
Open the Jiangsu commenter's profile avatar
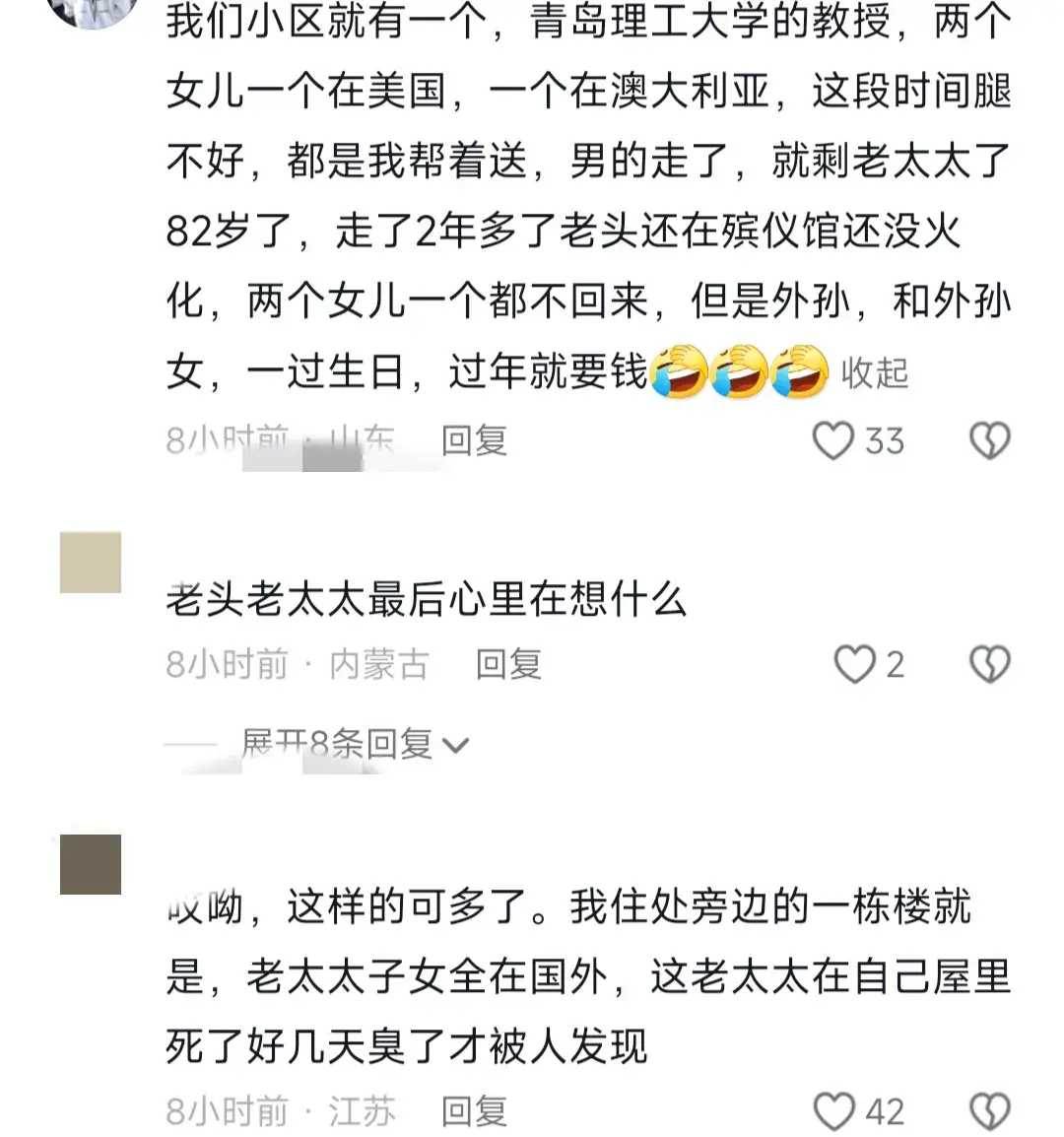(91, 864)
